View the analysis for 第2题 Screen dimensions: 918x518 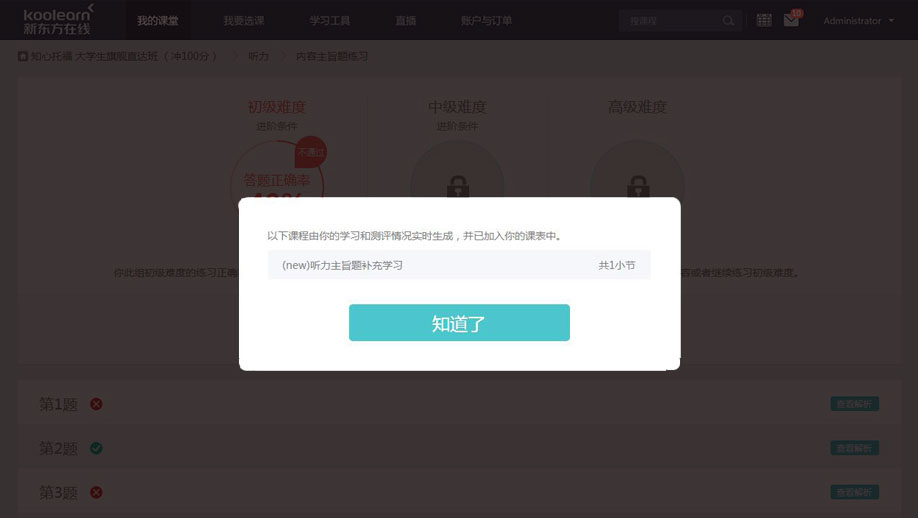[854, 448]
